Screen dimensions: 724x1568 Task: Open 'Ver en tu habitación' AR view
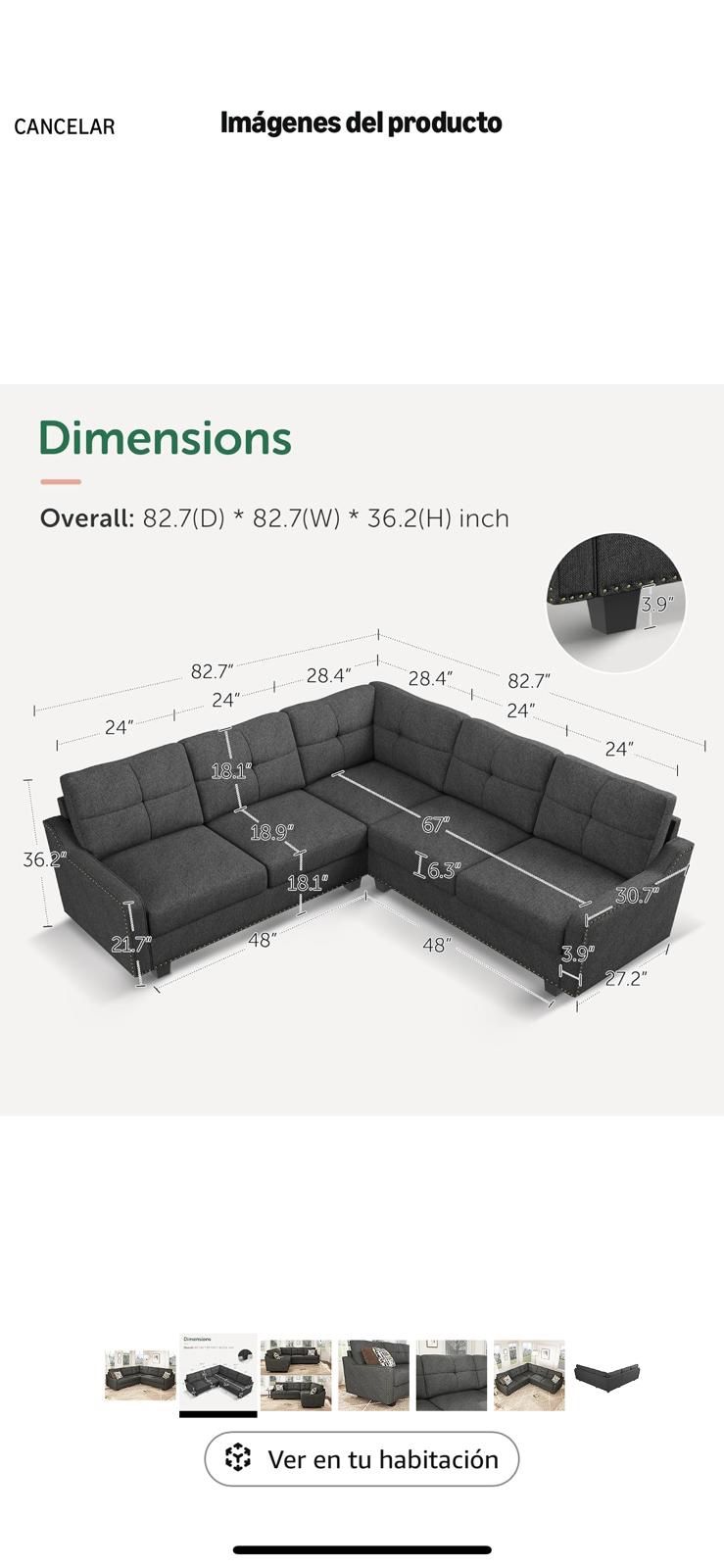(x=362, y=1458)
